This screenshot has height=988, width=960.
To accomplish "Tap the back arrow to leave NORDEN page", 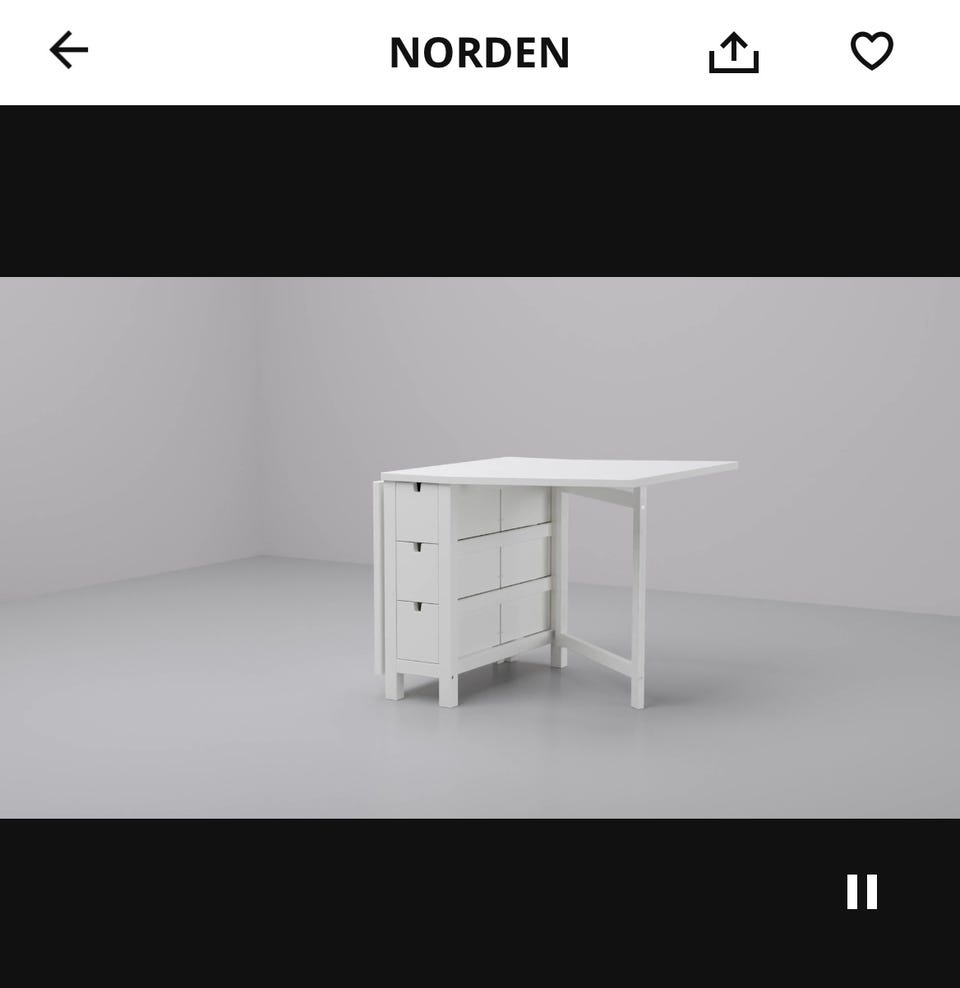I will pyautogui.click(x=68, y=50).
